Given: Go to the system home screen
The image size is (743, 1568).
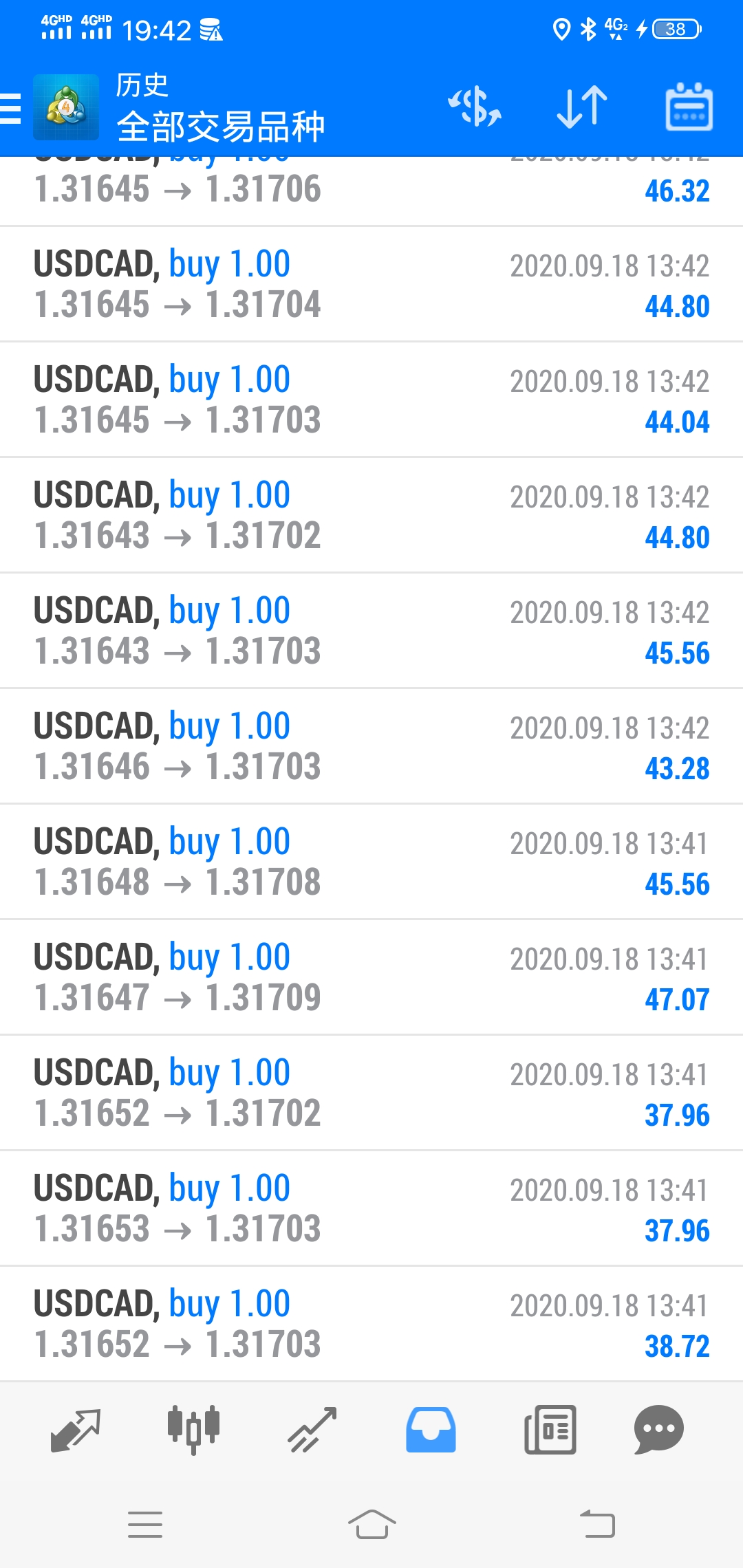Looking at the screenshot, I should tap(371, 1524).
